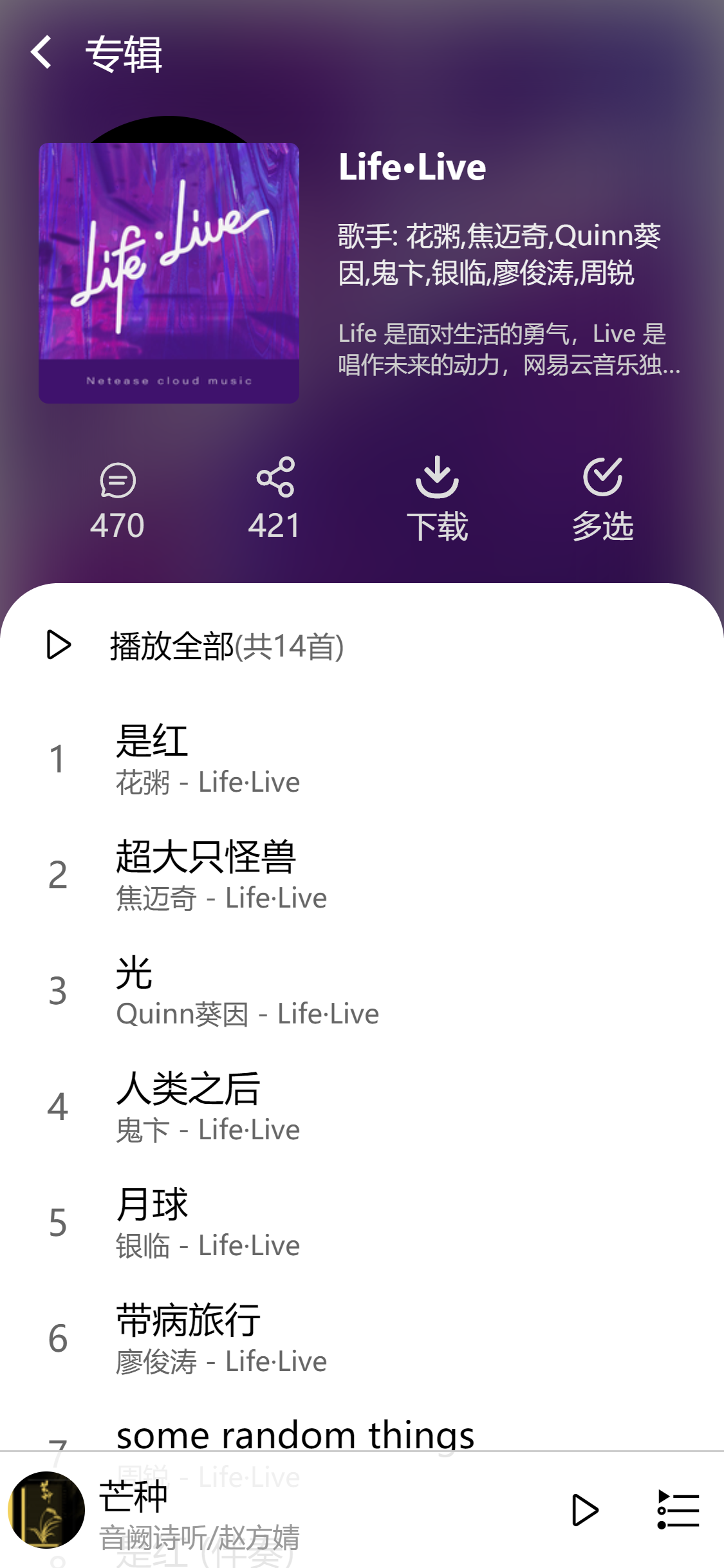This screenshot has width=724, height=1568.
Task: Enable multi-select with 多选
Action: pos(602,499)
